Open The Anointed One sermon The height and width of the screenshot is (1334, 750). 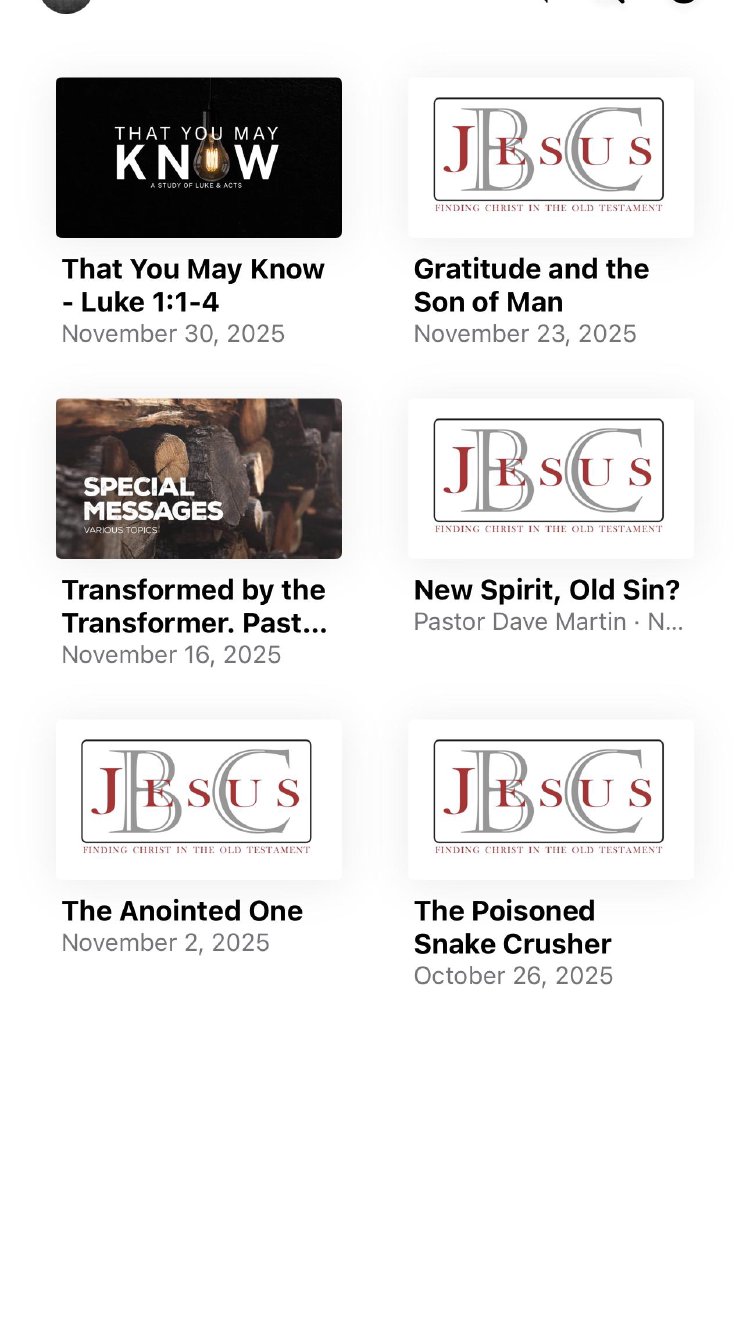point(198,800)
